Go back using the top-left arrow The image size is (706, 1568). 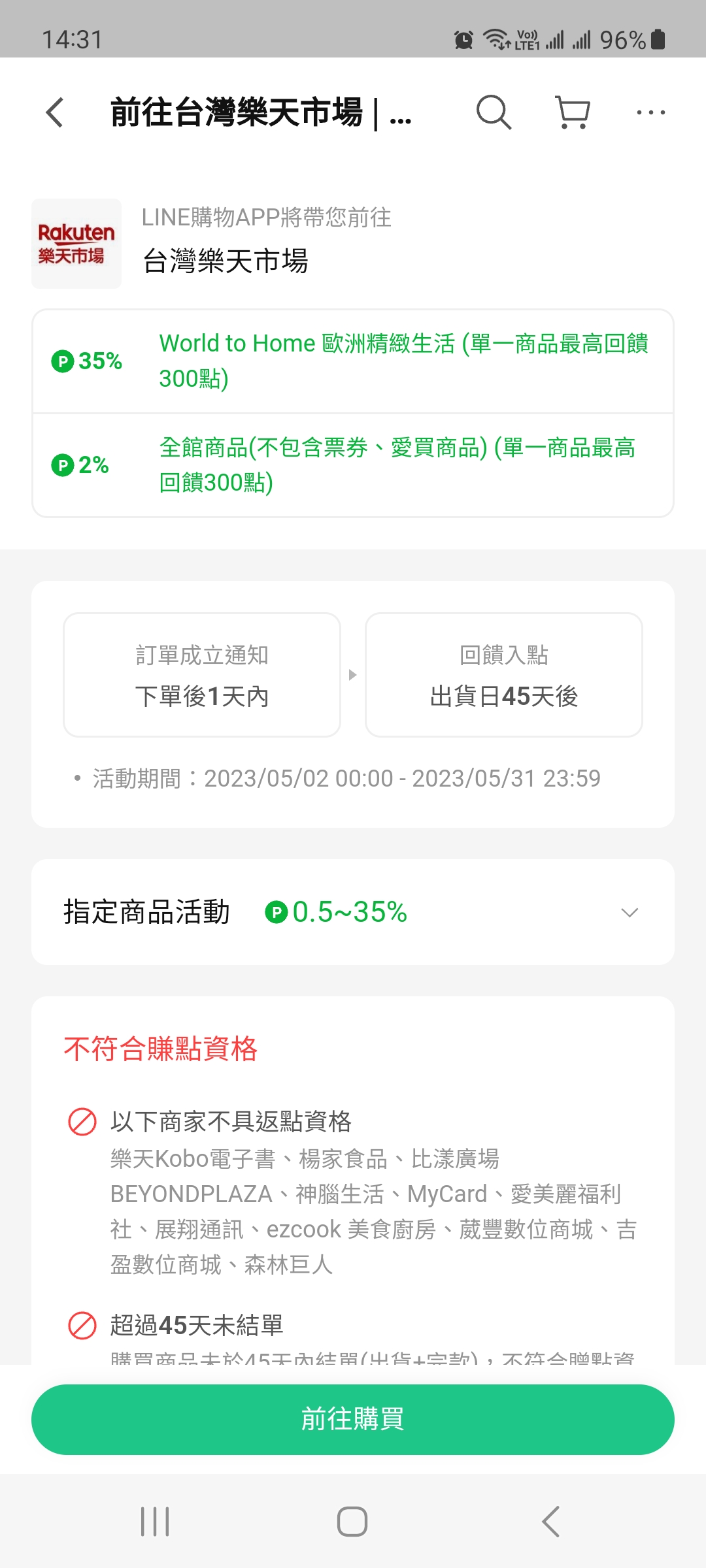pos(55,112)
